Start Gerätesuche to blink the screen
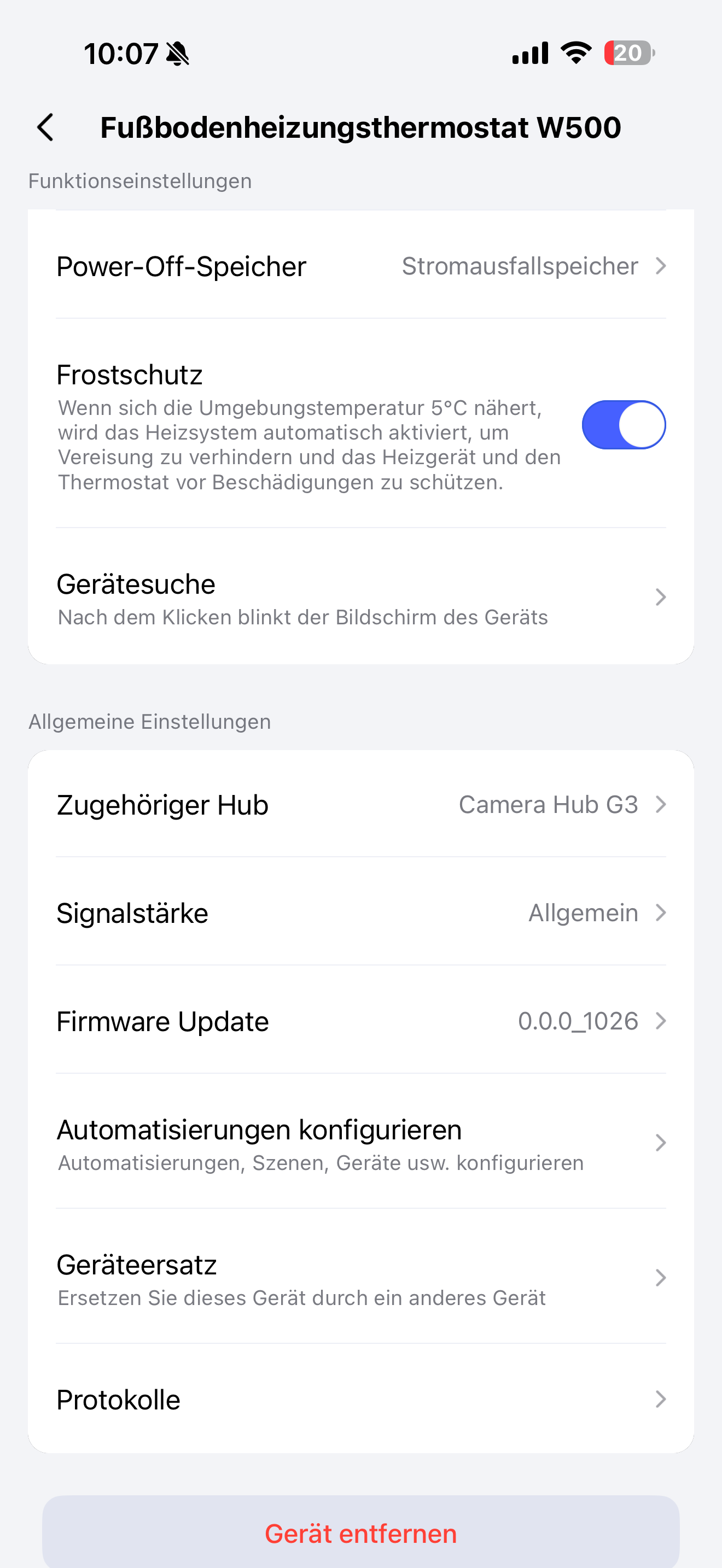 click(x=360, y=598)
